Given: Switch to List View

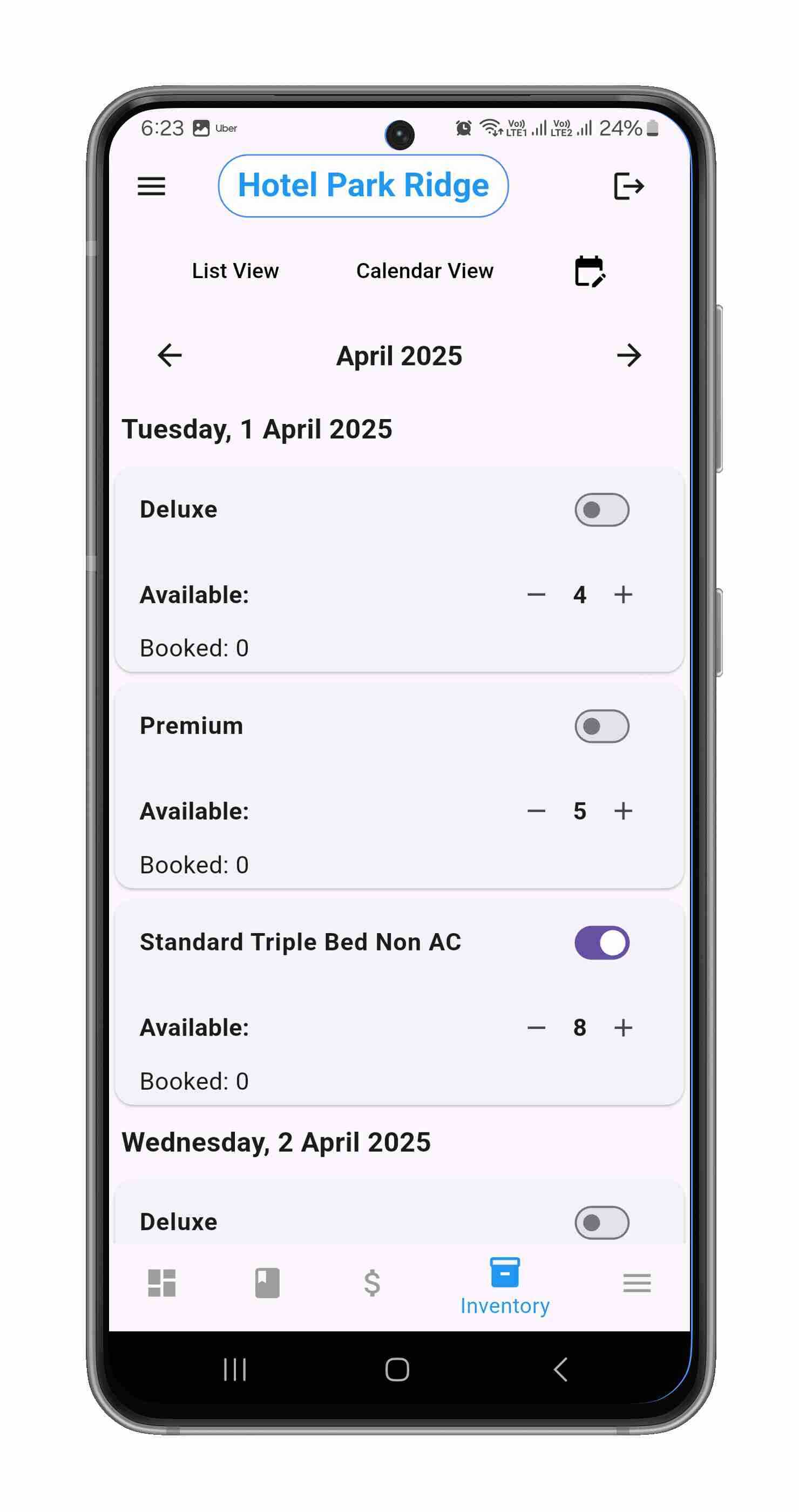Looking at the screenshot, I should 235,271.
